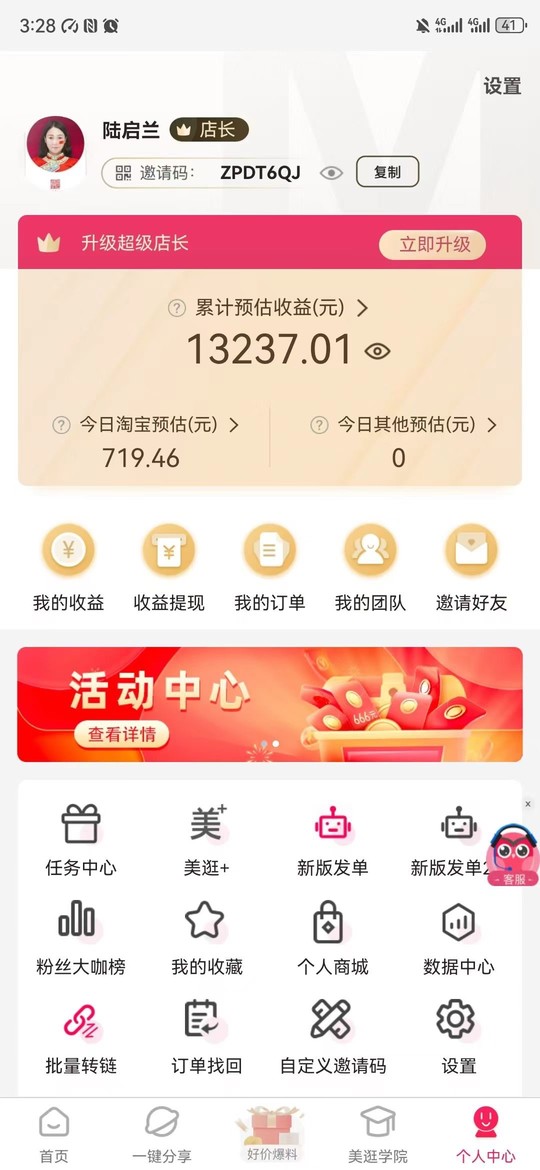Open 任务中心

tap(81, 841)
